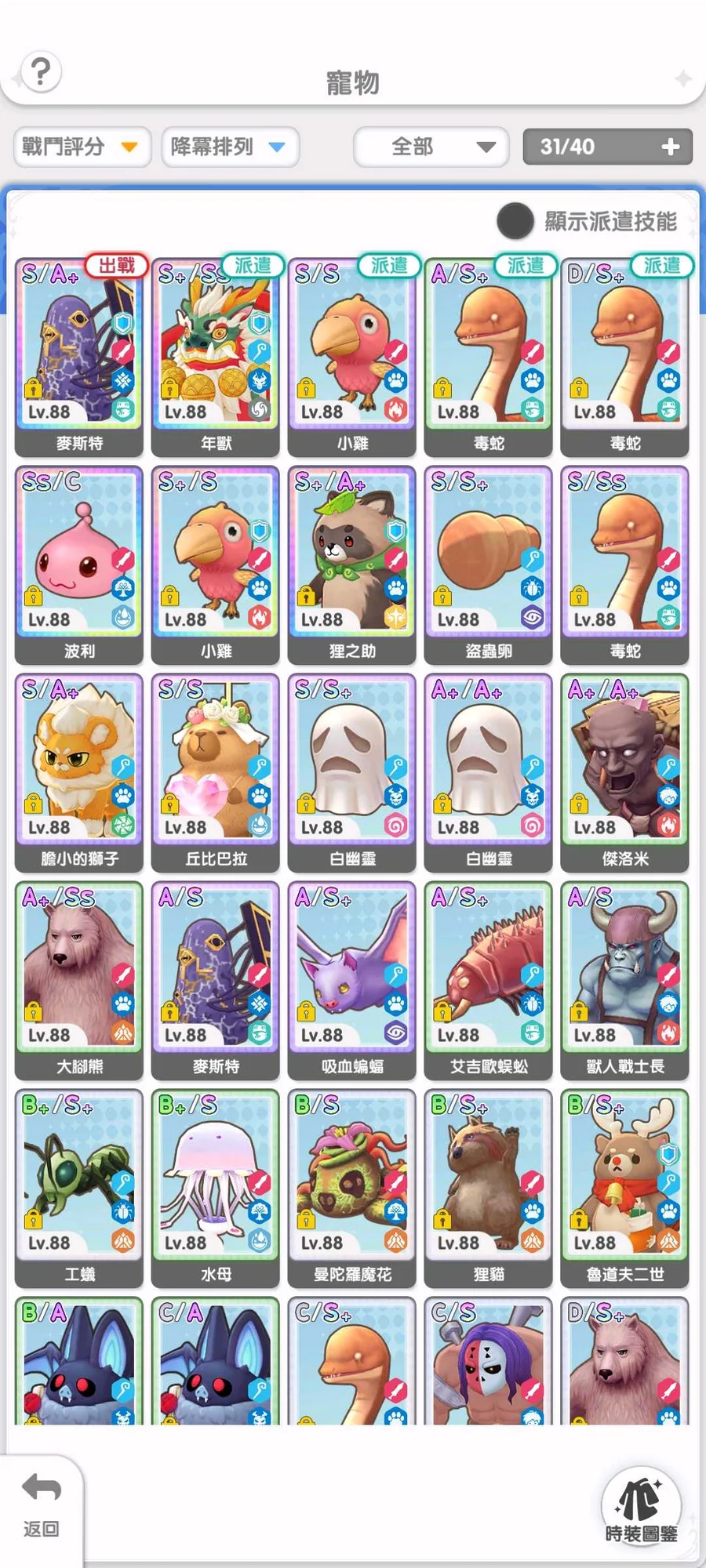Image resolution: width=706 pixels, height=1568 pixels.
Task: Expand pet slots with the plus button
Action: 670,147
